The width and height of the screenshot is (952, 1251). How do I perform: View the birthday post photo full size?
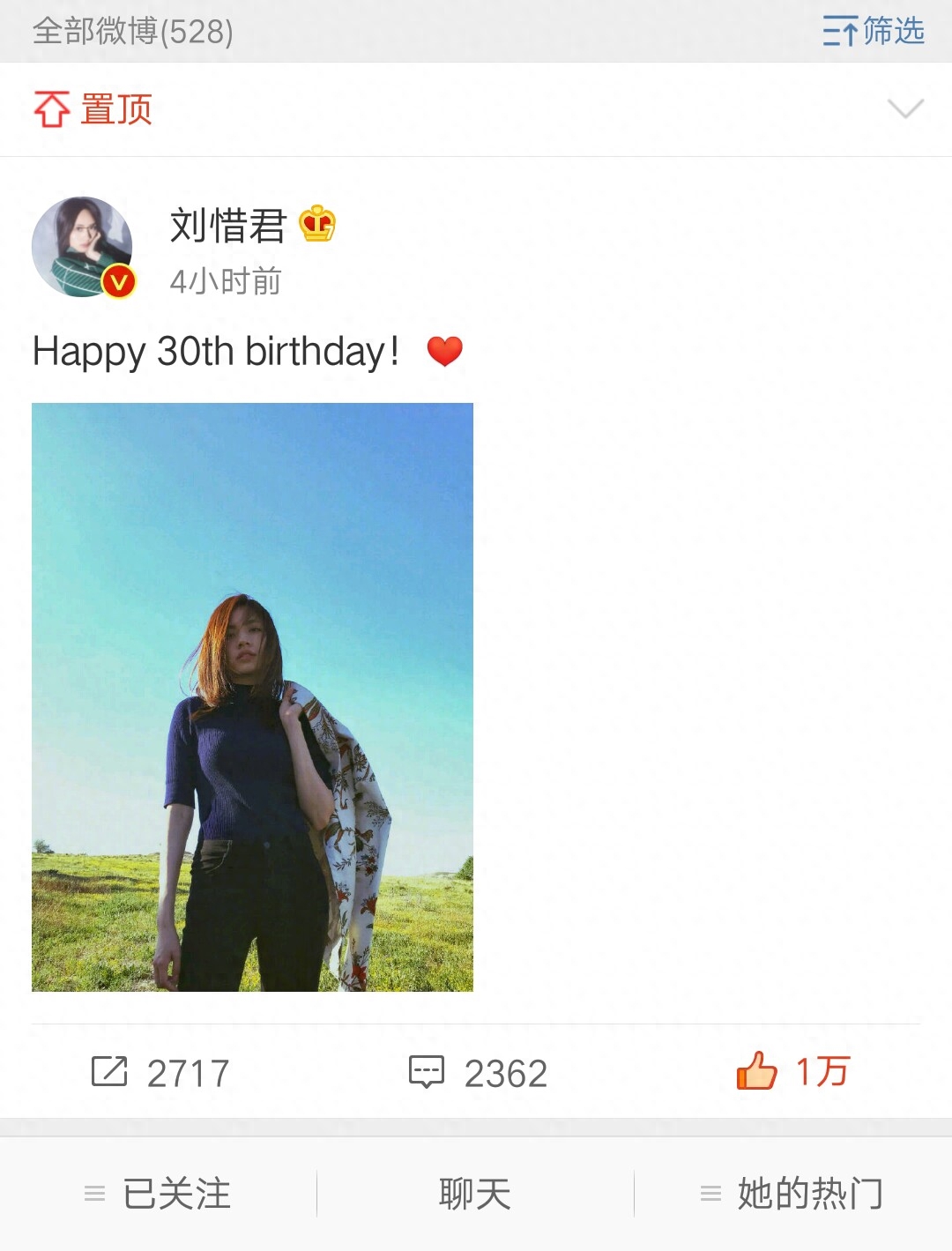252,696
